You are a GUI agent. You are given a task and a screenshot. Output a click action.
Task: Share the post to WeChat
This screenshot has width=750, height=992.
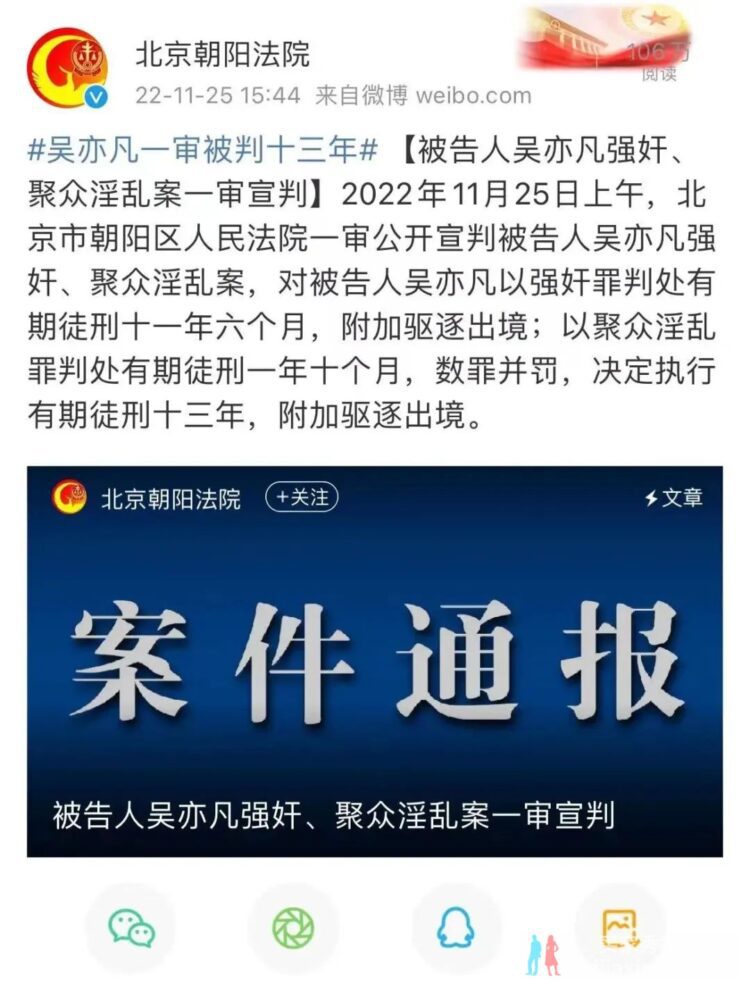[132, 928]
